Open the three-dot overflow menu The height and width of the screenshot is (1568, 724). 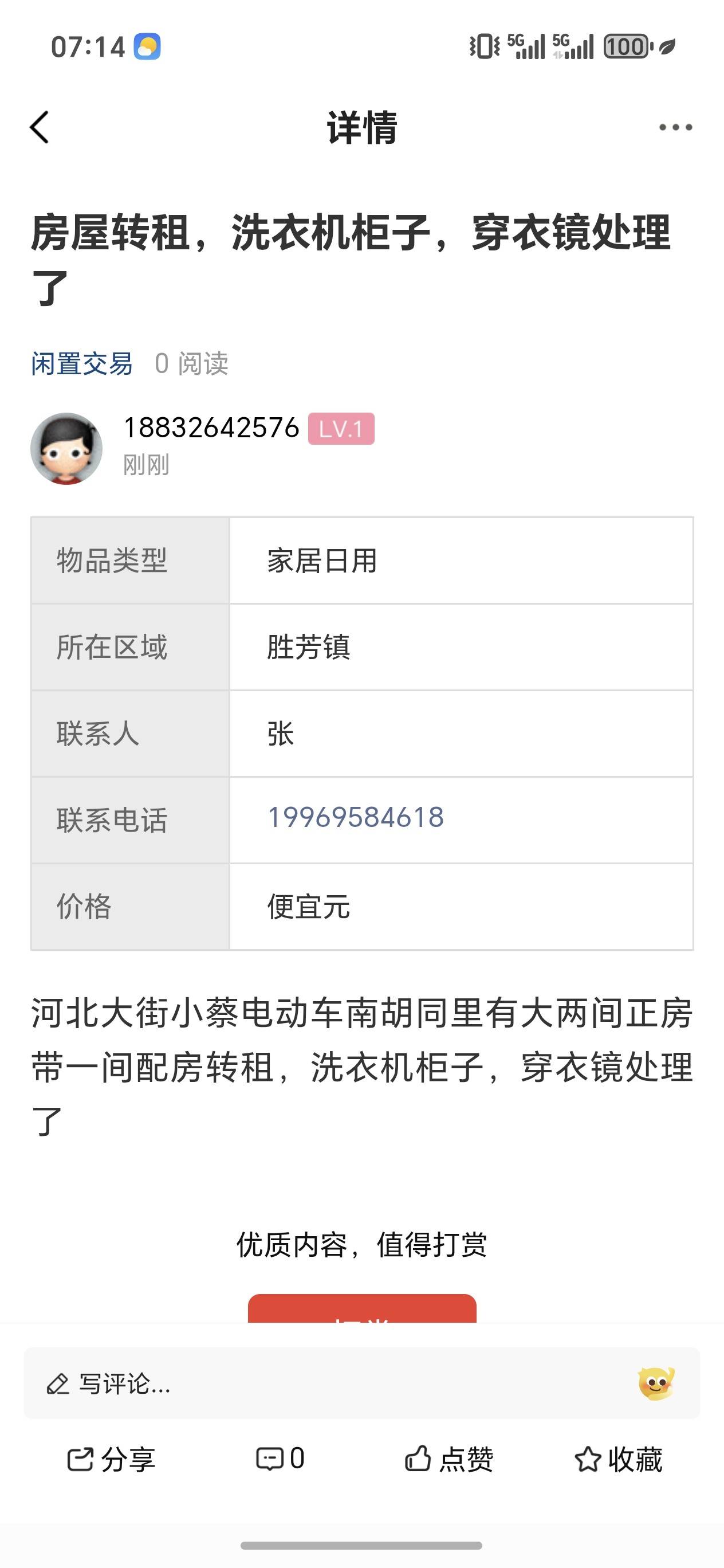pyautogui.click(x=675, y=127)
